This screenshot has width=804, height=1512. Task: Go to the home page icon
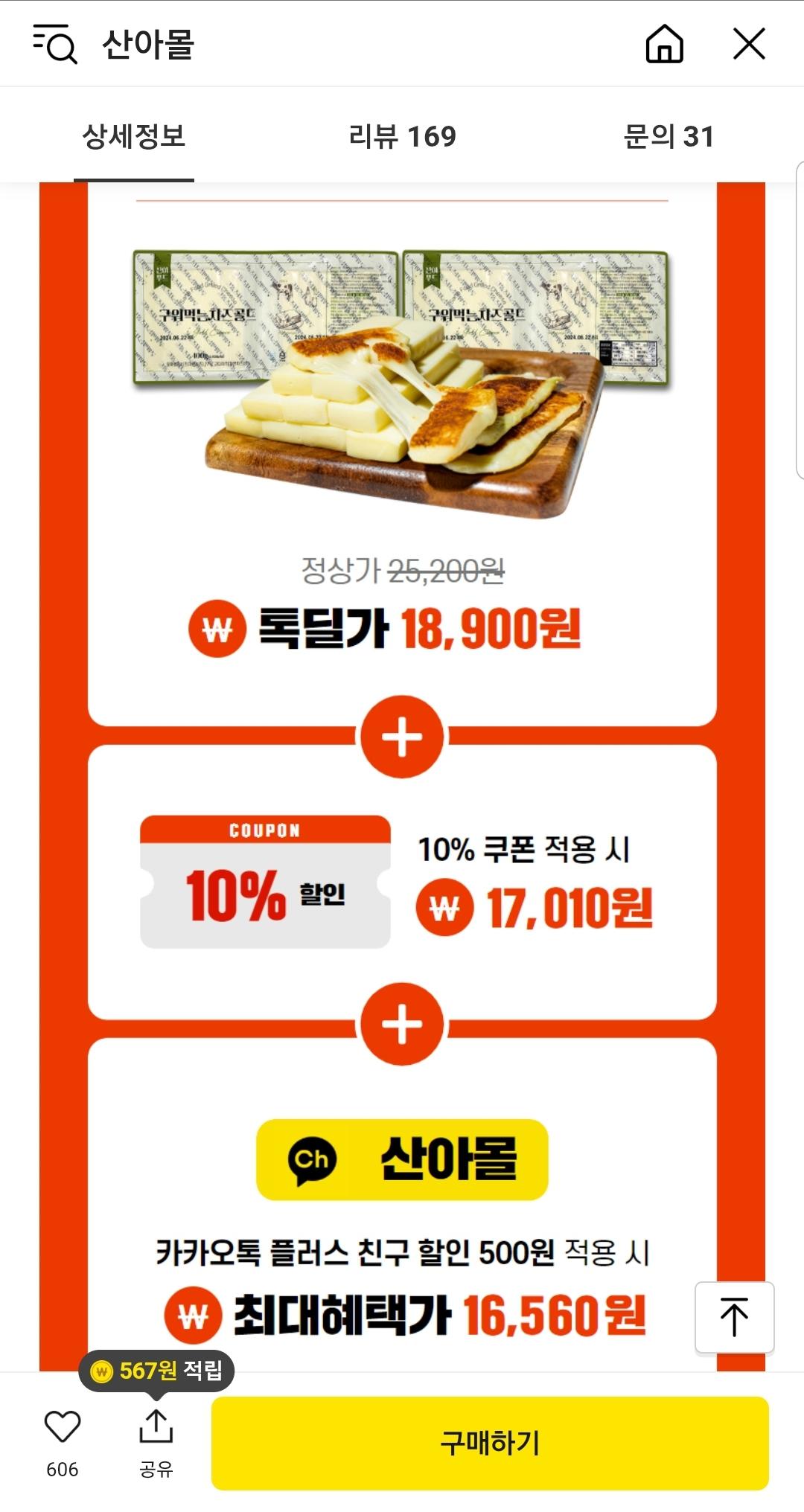pos(664,44)
